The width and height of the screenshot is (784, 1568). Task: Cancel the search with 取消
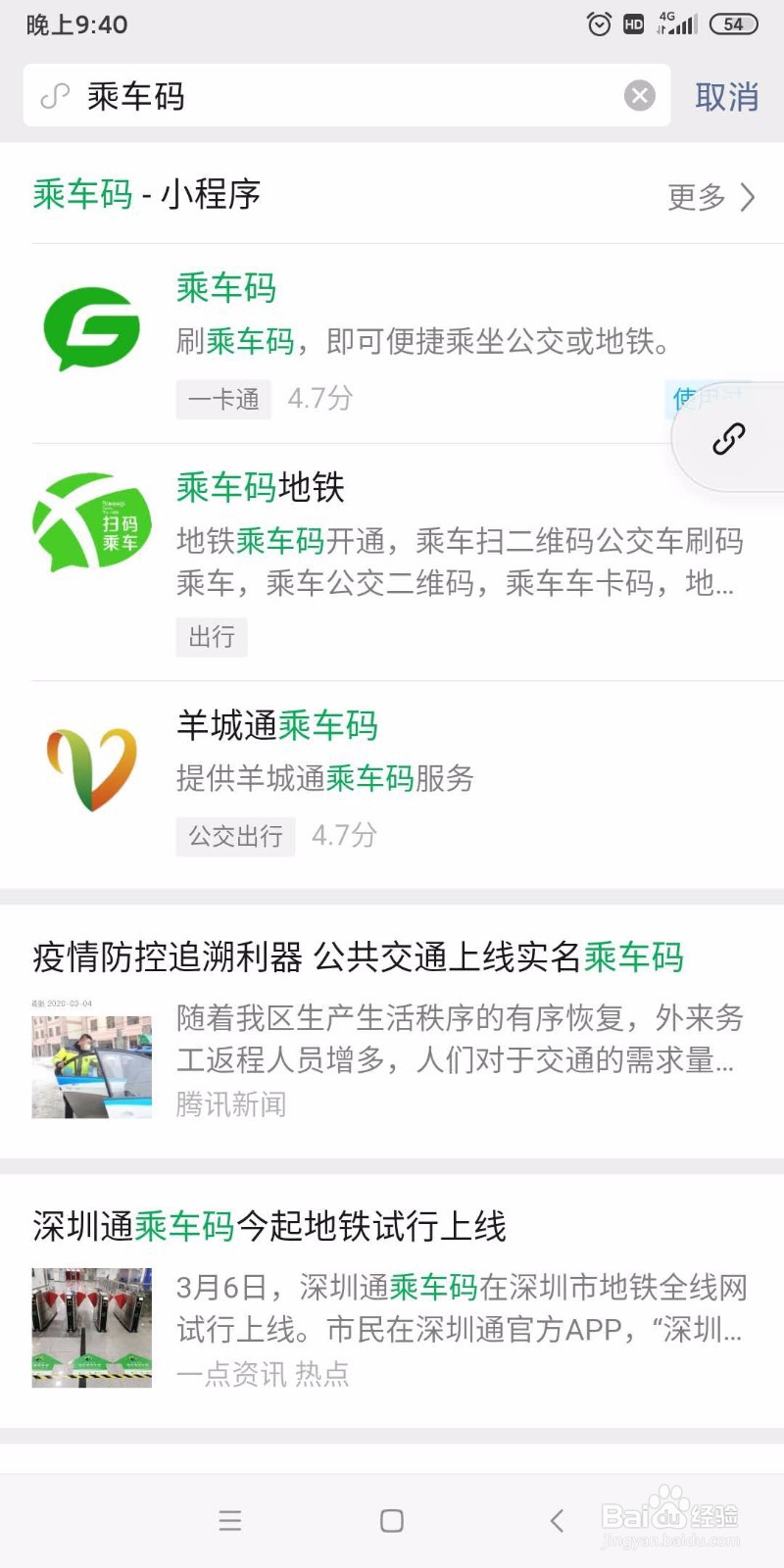726,95
